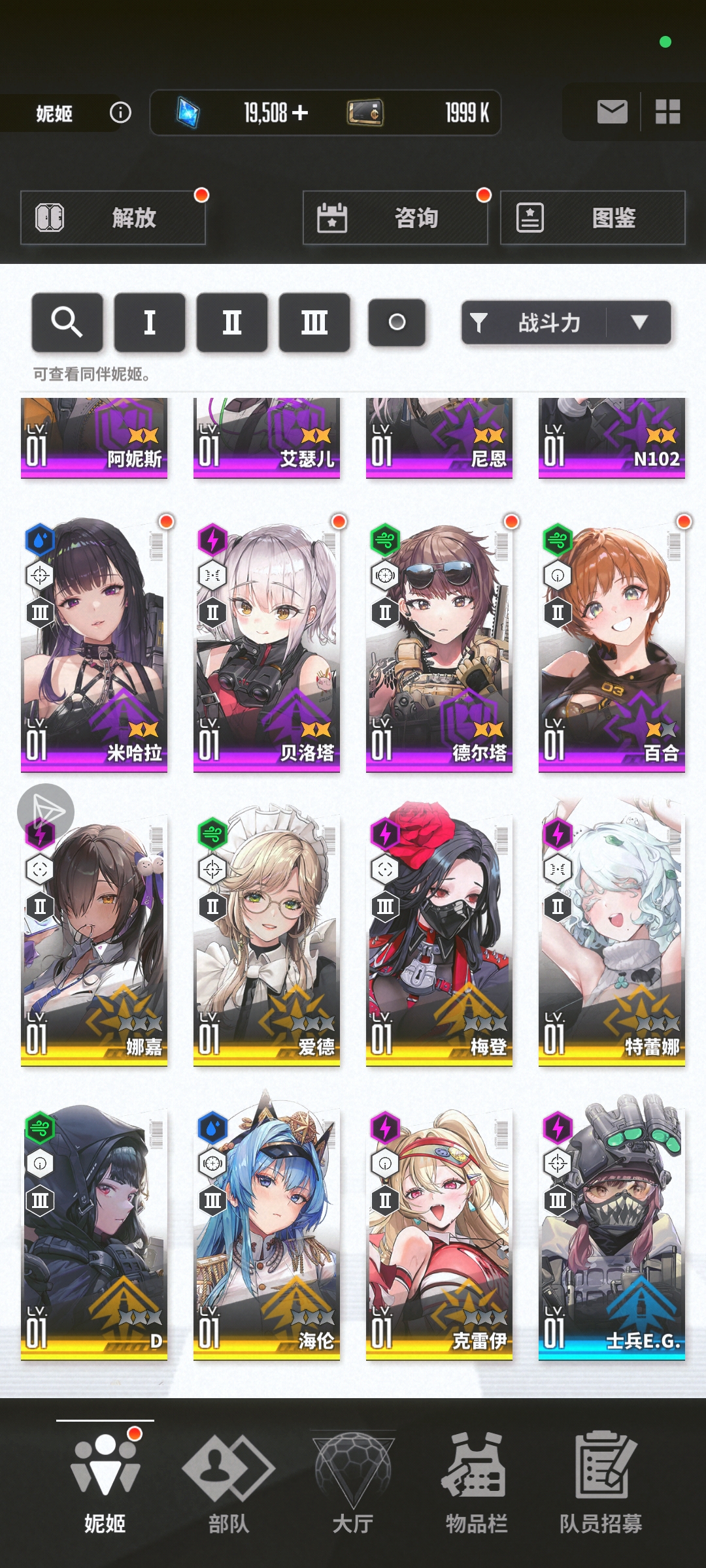The height and width of the screenshot is (1568, 706).
Task: Open the 解放 (Liberation) button
Action: tap(113, 218)
